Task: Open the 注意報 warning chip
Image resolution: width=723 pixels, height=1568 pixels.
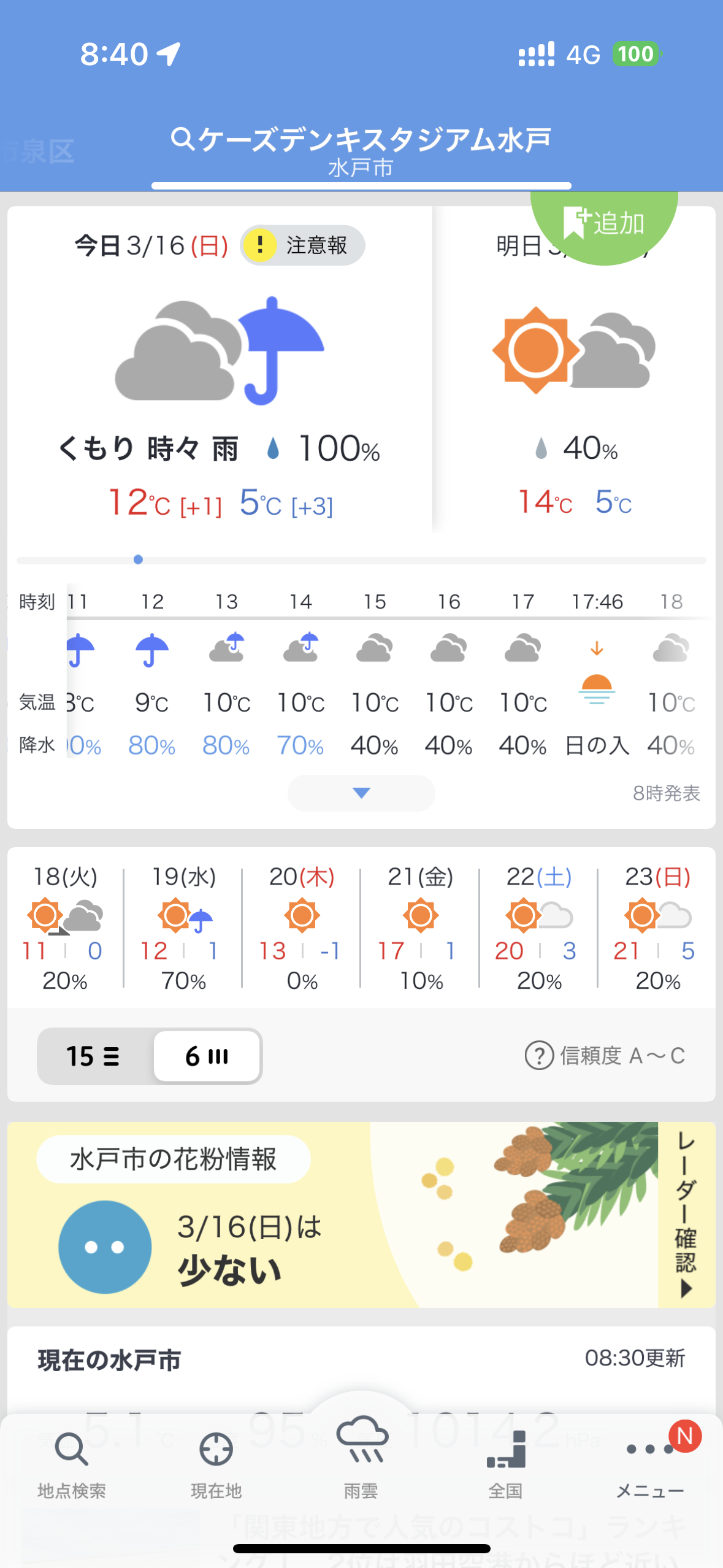Action: (302, 245)
